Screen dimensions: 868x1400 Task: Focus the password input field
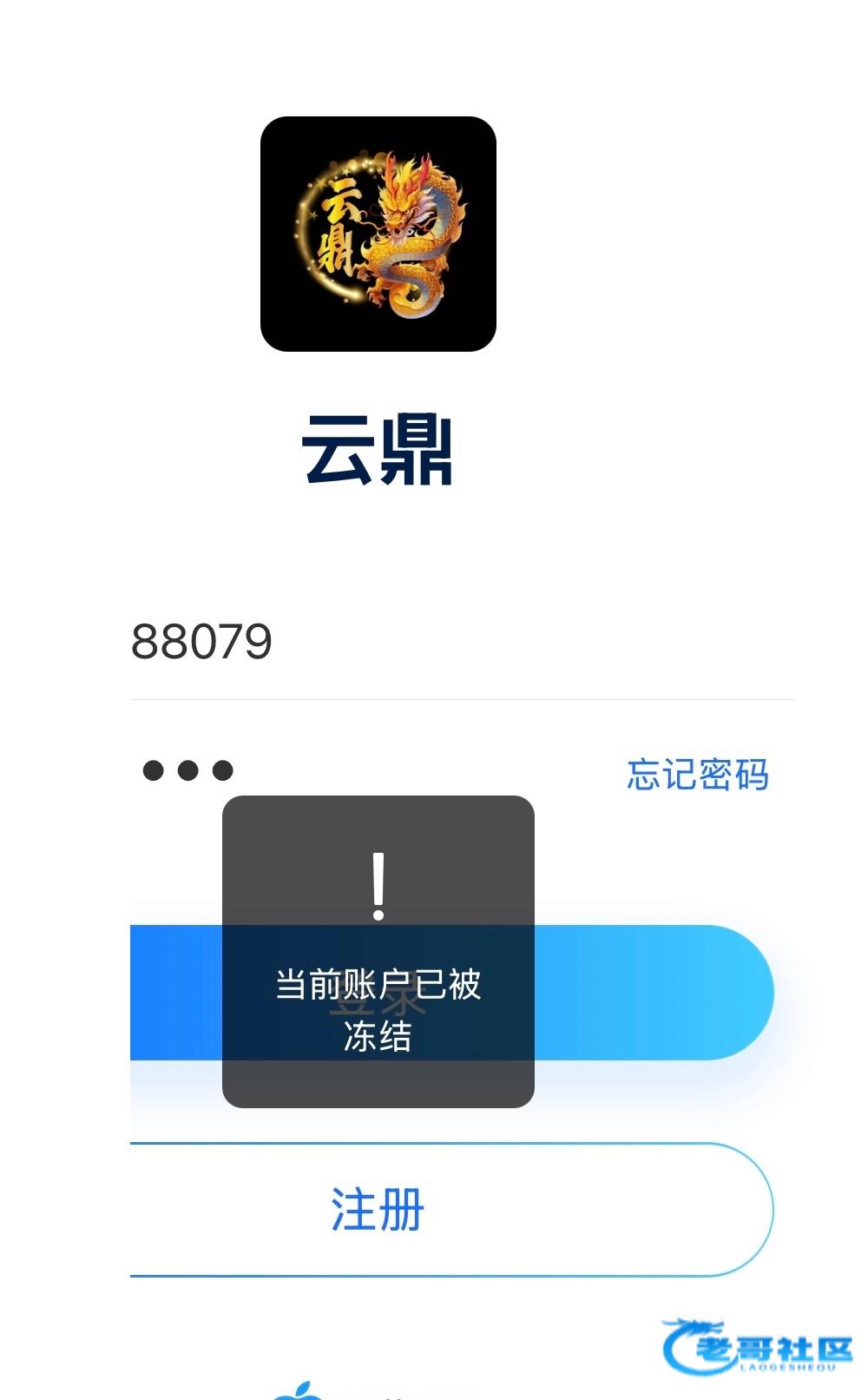click(347, 771)
